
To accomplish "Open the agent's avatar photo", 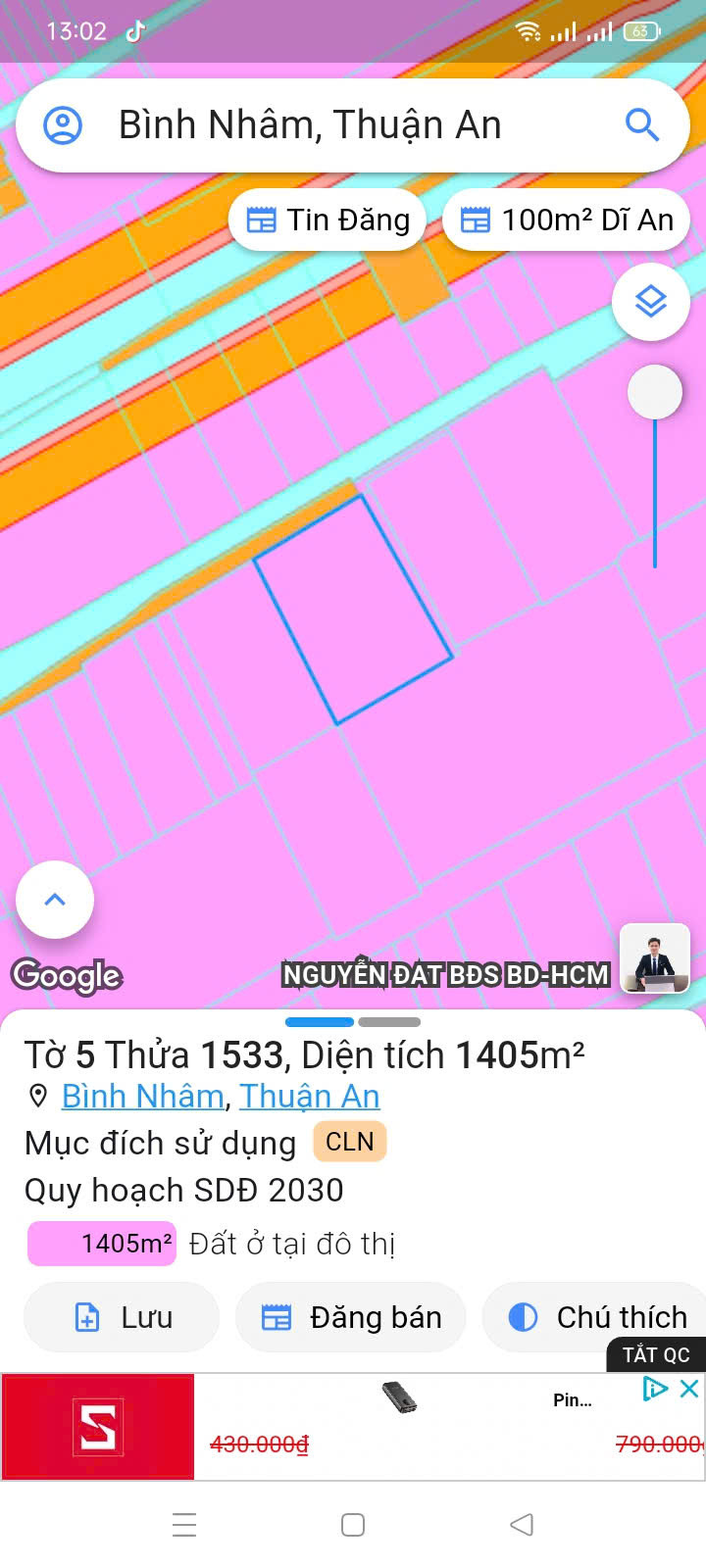I will point(655,958).
